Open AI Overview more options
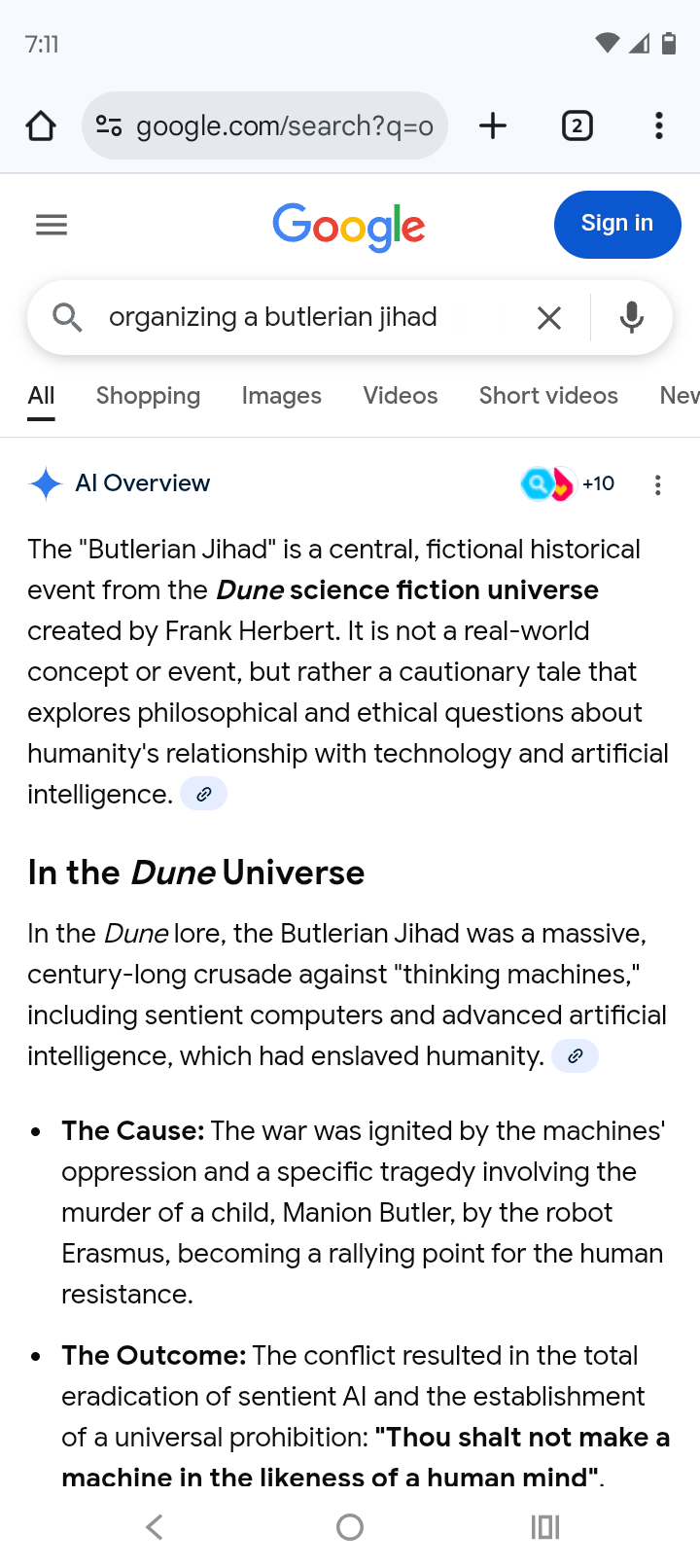700x1568 pixels. click(x=658, y=485)
